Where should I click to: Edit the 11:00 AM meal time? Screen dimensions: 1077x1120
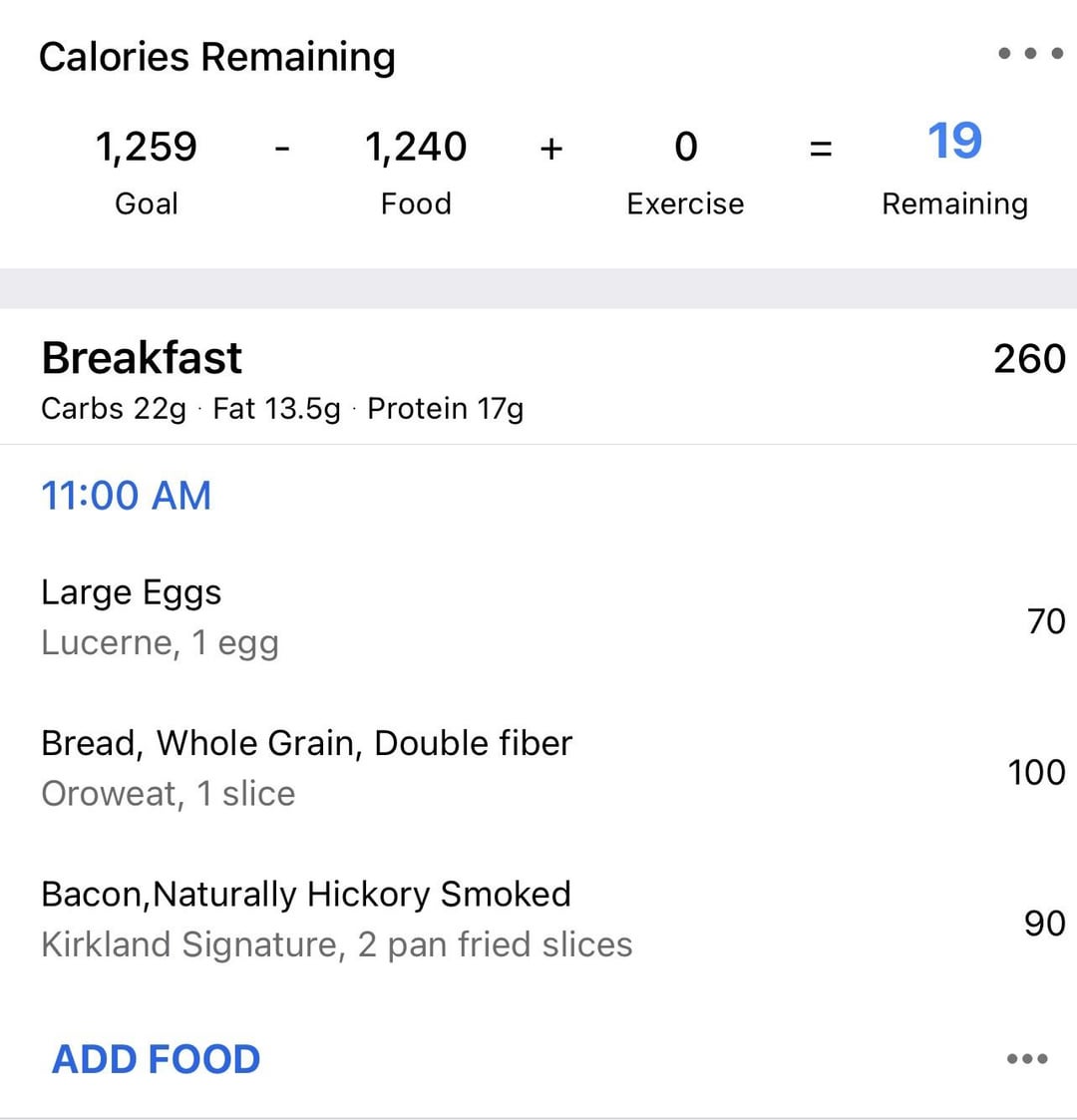[x=127, y=496]
